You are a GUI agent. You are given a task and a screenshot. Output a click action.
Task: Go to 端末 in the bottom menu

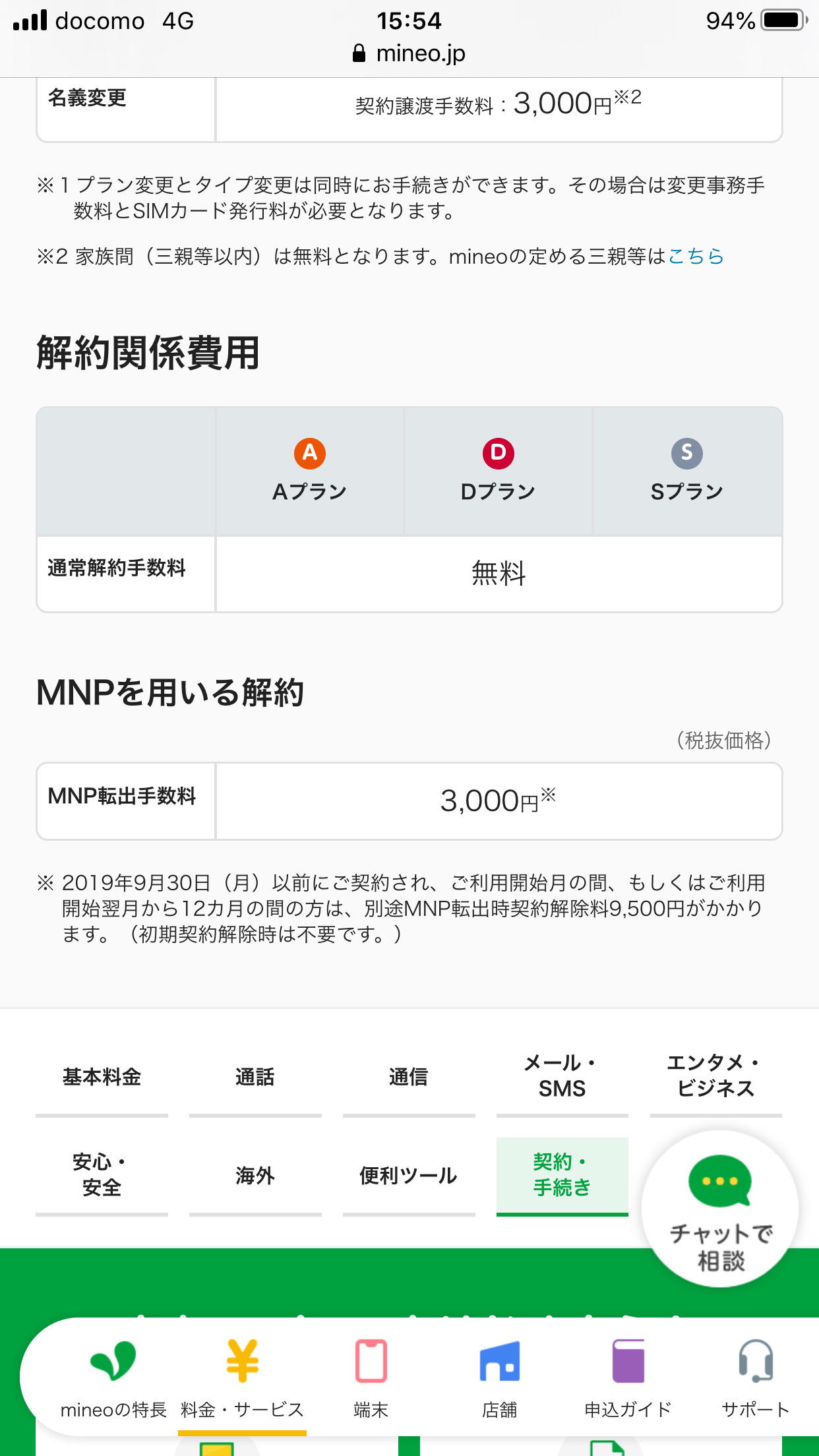pos(371,1378)
